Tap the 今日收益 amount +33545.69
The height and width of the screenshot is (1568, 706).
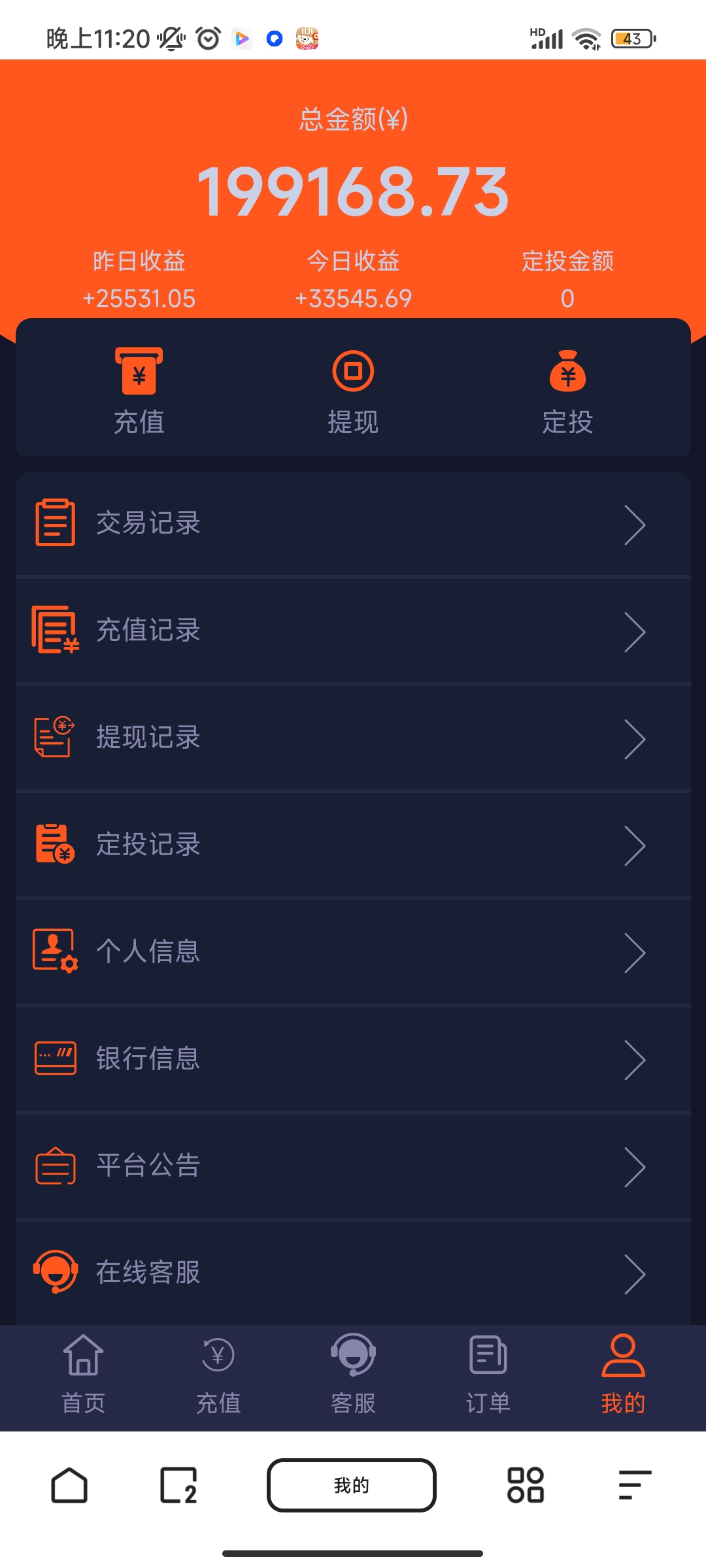pyautogui.click(x=352, y=298)
